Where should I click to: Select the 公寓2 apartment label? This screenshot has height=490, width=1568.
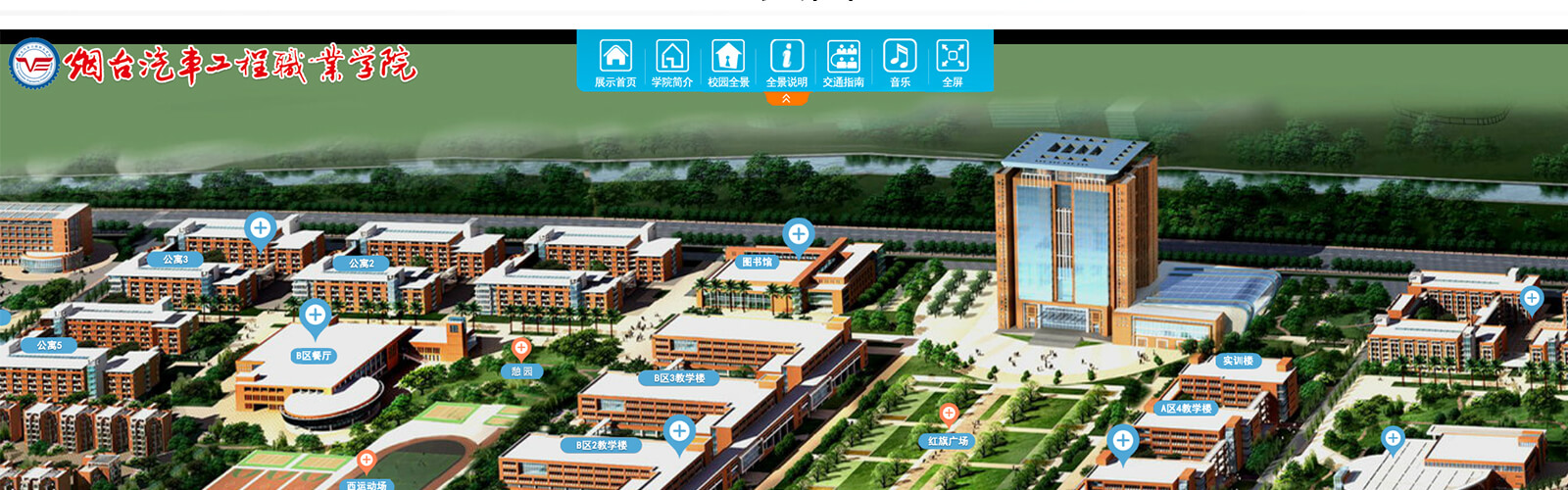coord(362,264)
